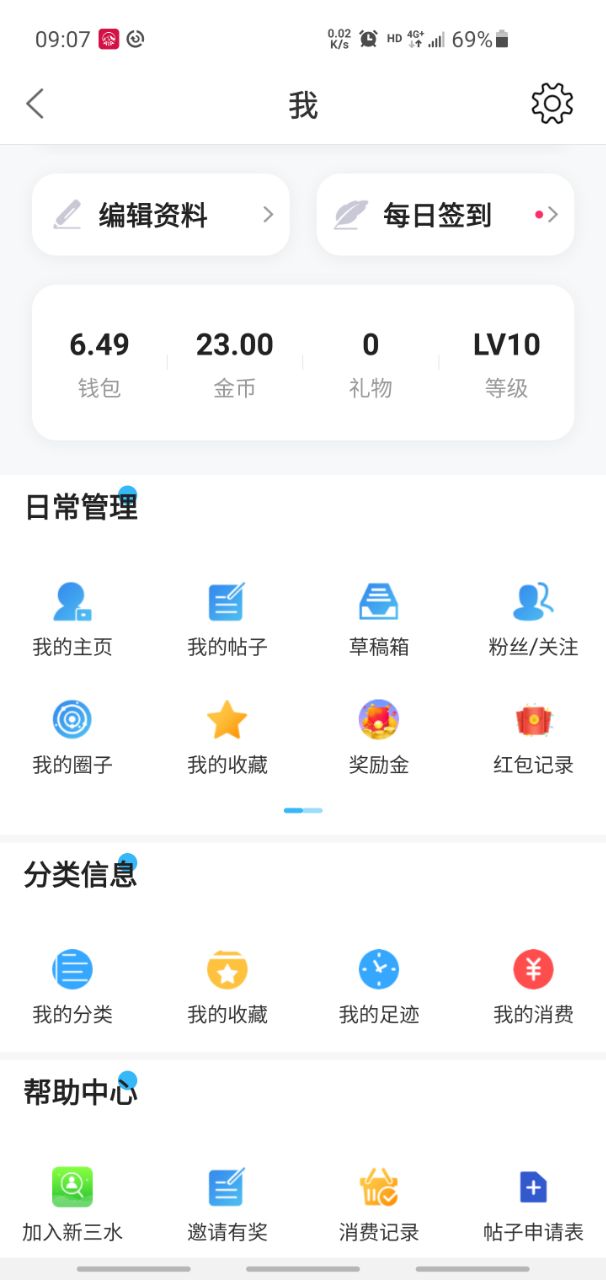View 我的消费 spending
The height and width of the screenshot is (1280, 606).
(533, 987)
